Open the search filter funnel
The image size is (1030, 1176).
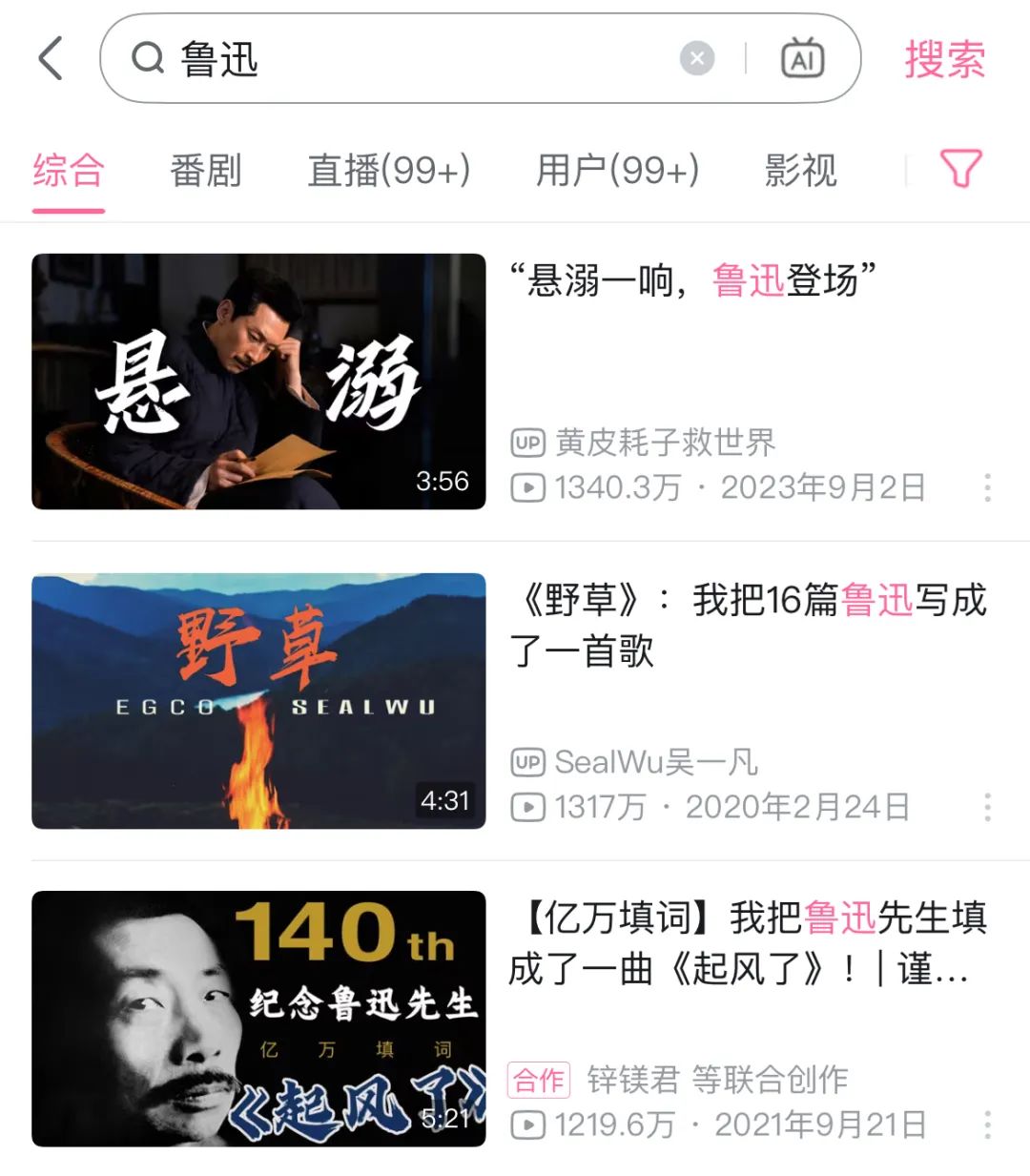tap(960, 170)
